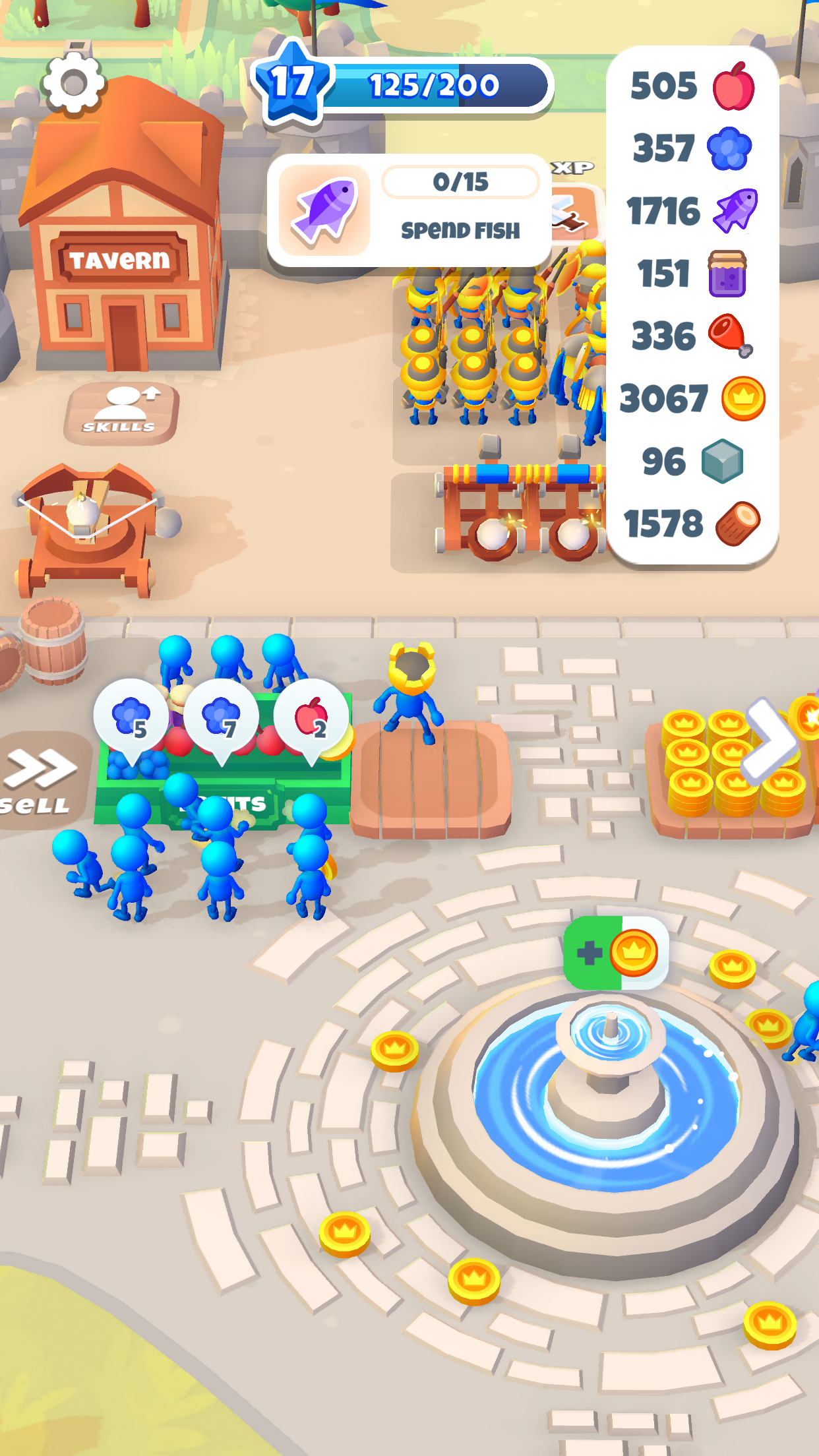Open the Skills button
Image resolution: width=819 pixels, height=1456 pixels.
pos(121,412)
